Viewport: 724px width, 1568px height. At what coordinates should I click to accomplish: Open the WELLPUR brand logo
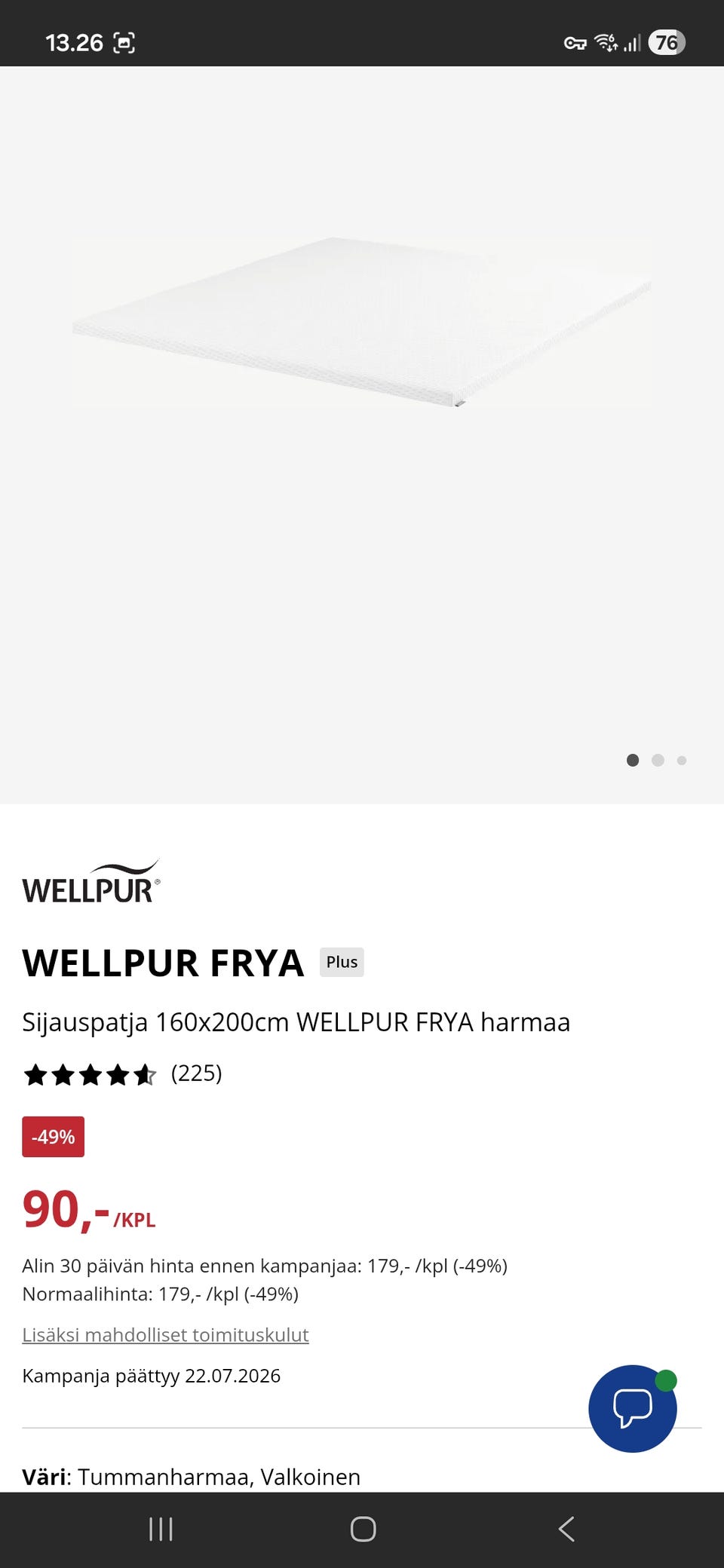91,881
